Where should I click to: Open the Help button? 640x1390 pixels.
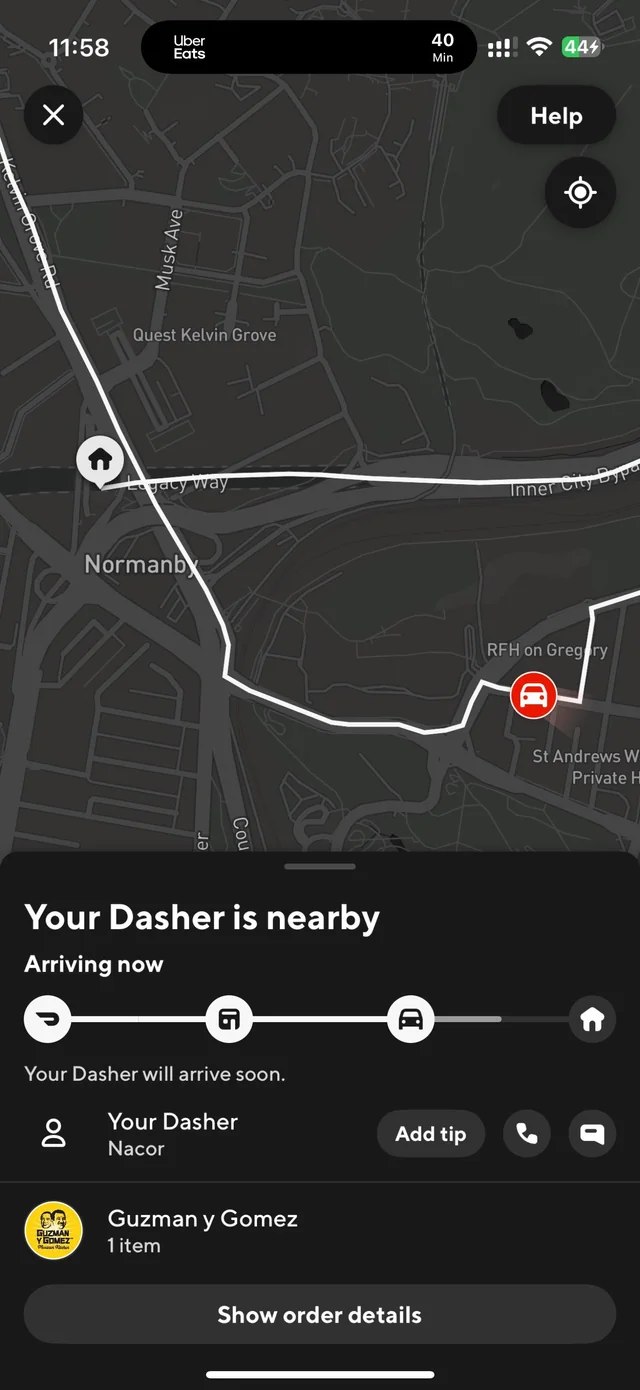[x=556, y=116]
